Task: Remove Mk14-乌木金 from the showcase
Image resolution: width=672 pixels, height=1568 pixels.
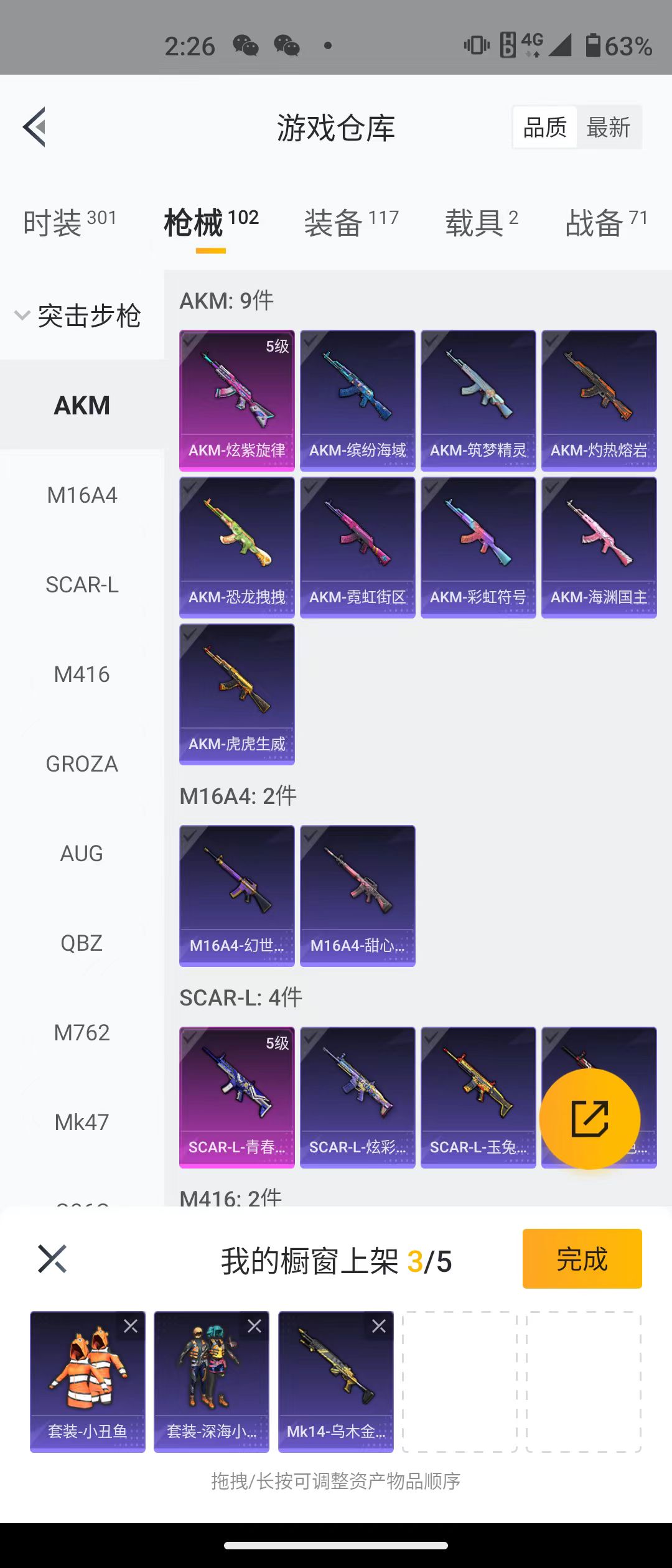Action: [379, 1327]
